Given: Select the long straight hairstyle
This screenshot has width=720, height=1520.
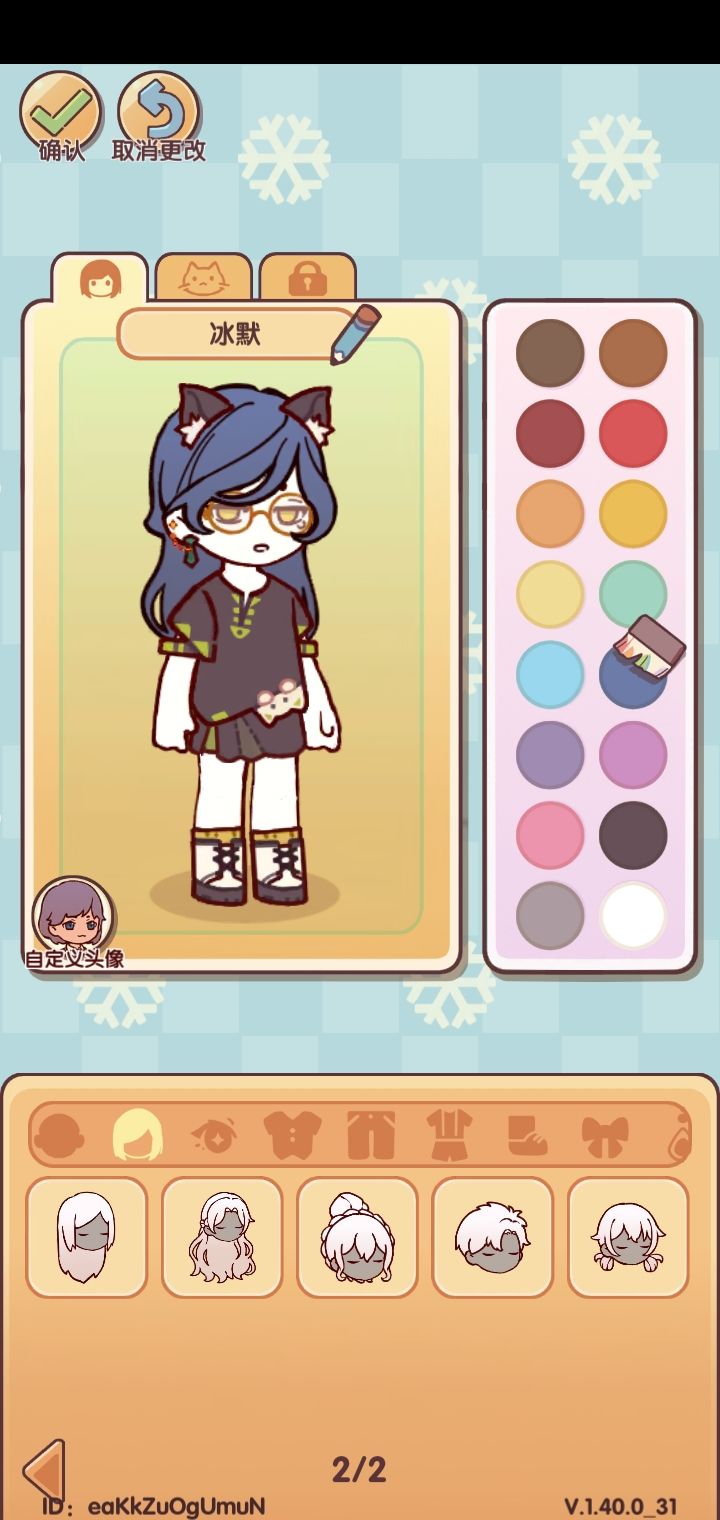Looking at the screenshot, I should click(86, 1237).
